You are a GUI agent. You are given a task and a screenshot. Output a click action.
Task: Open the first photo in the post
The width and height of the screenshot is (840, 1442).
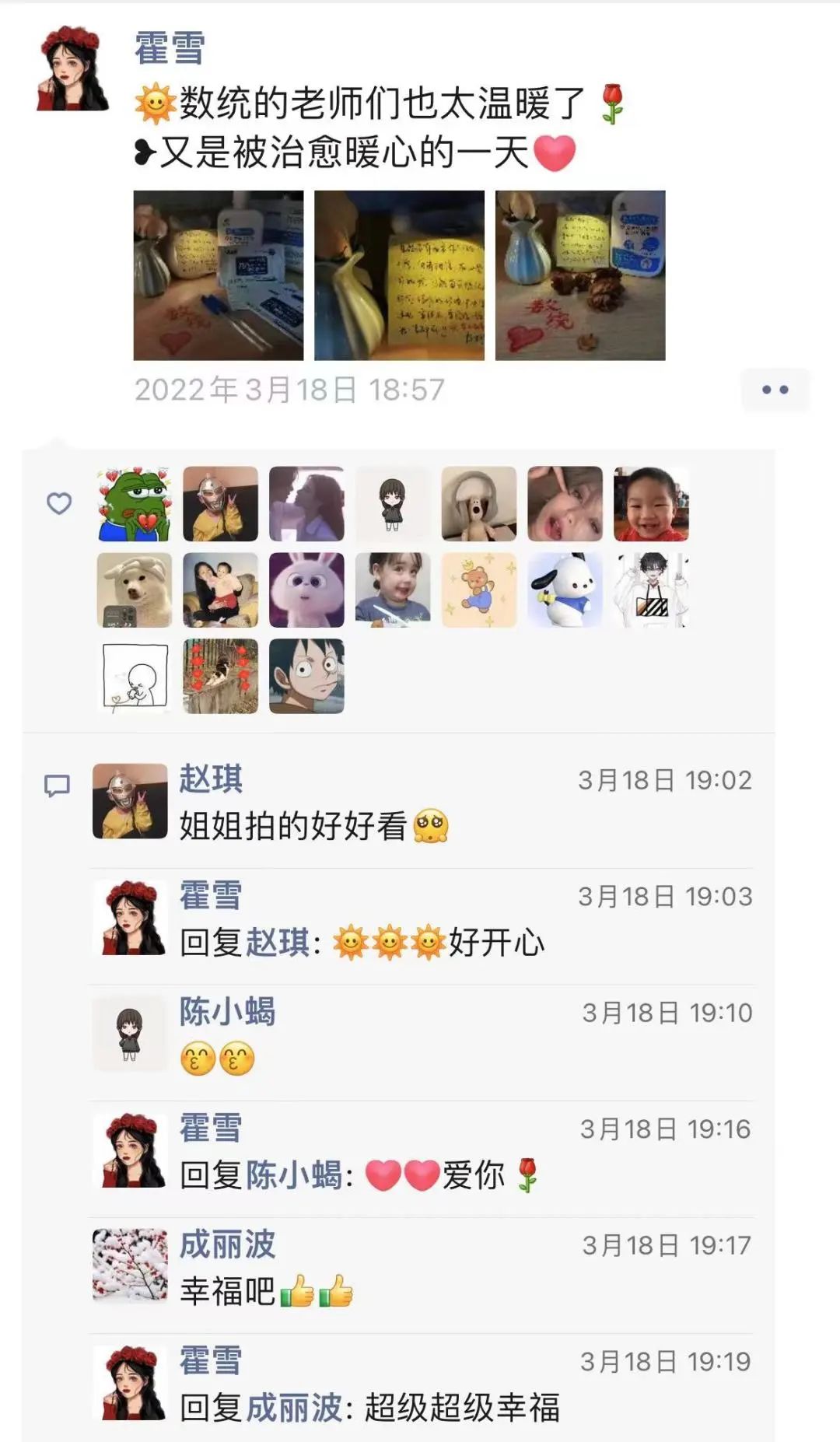coord(218,275)
